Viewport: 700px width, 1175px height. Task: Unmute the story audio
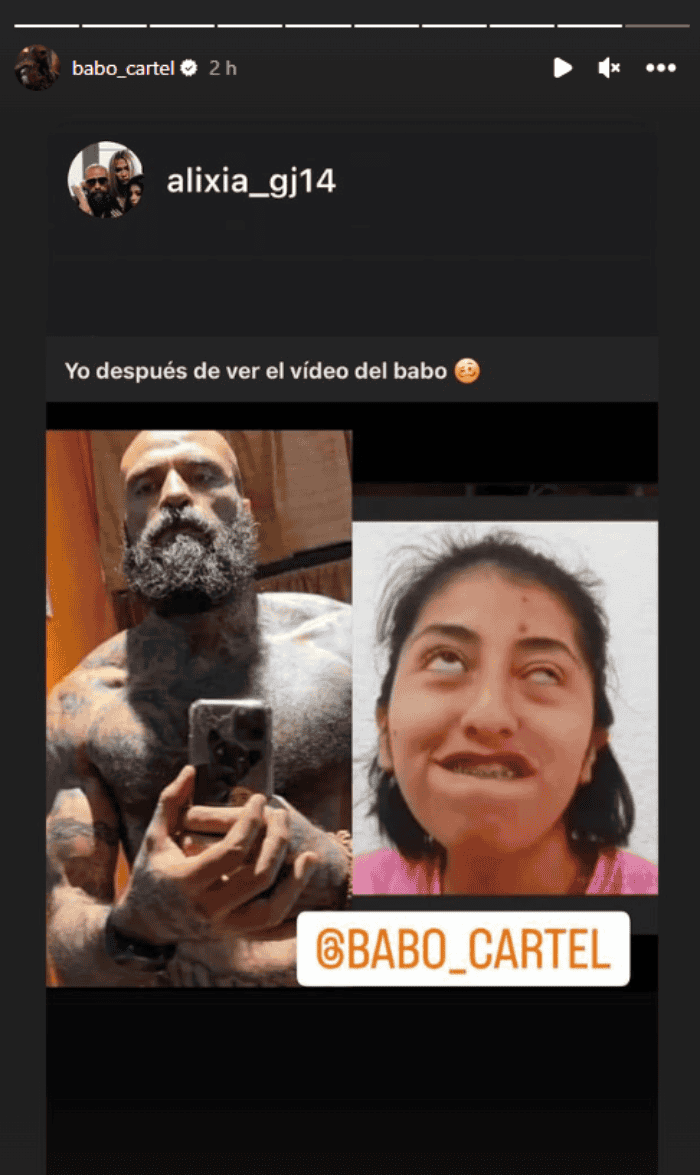pyautogui.click(x=609, y=68)
